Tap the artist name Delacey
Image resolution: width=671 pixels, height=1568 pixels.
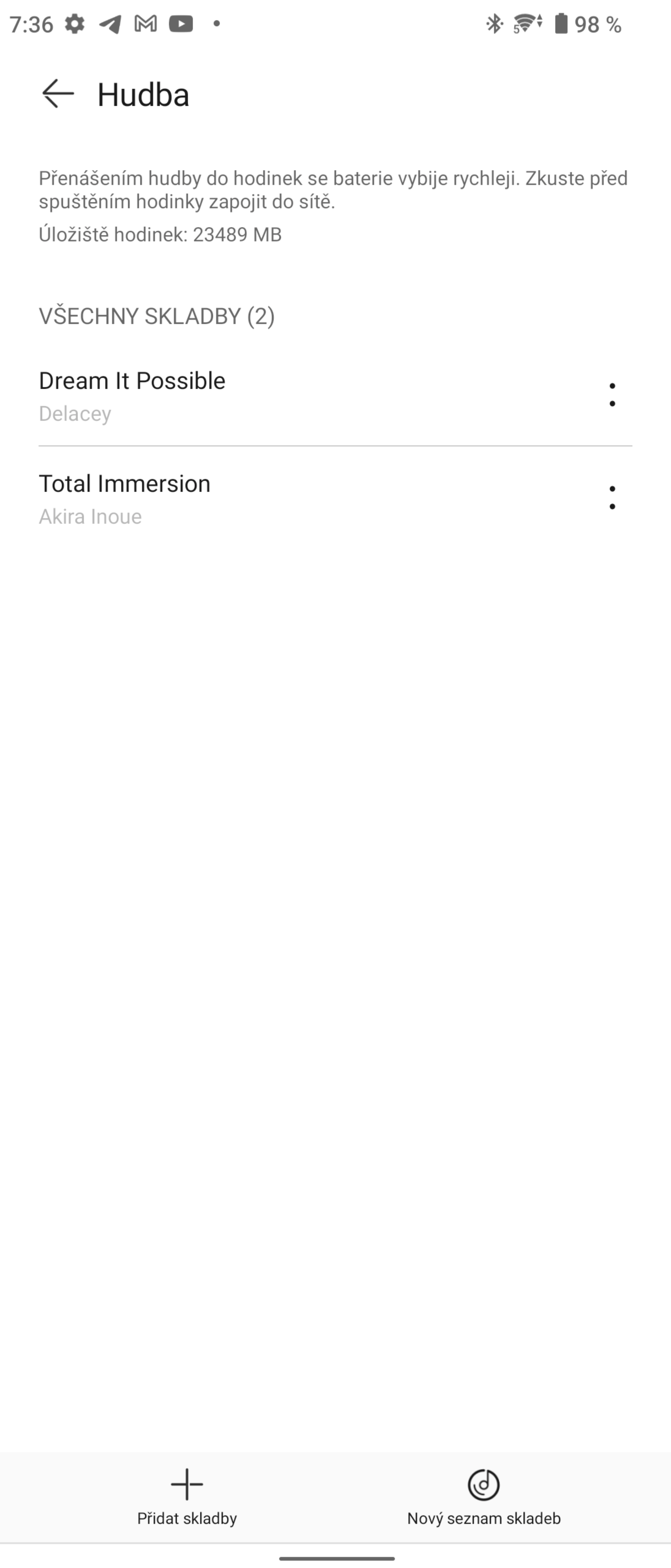point(74,414)
